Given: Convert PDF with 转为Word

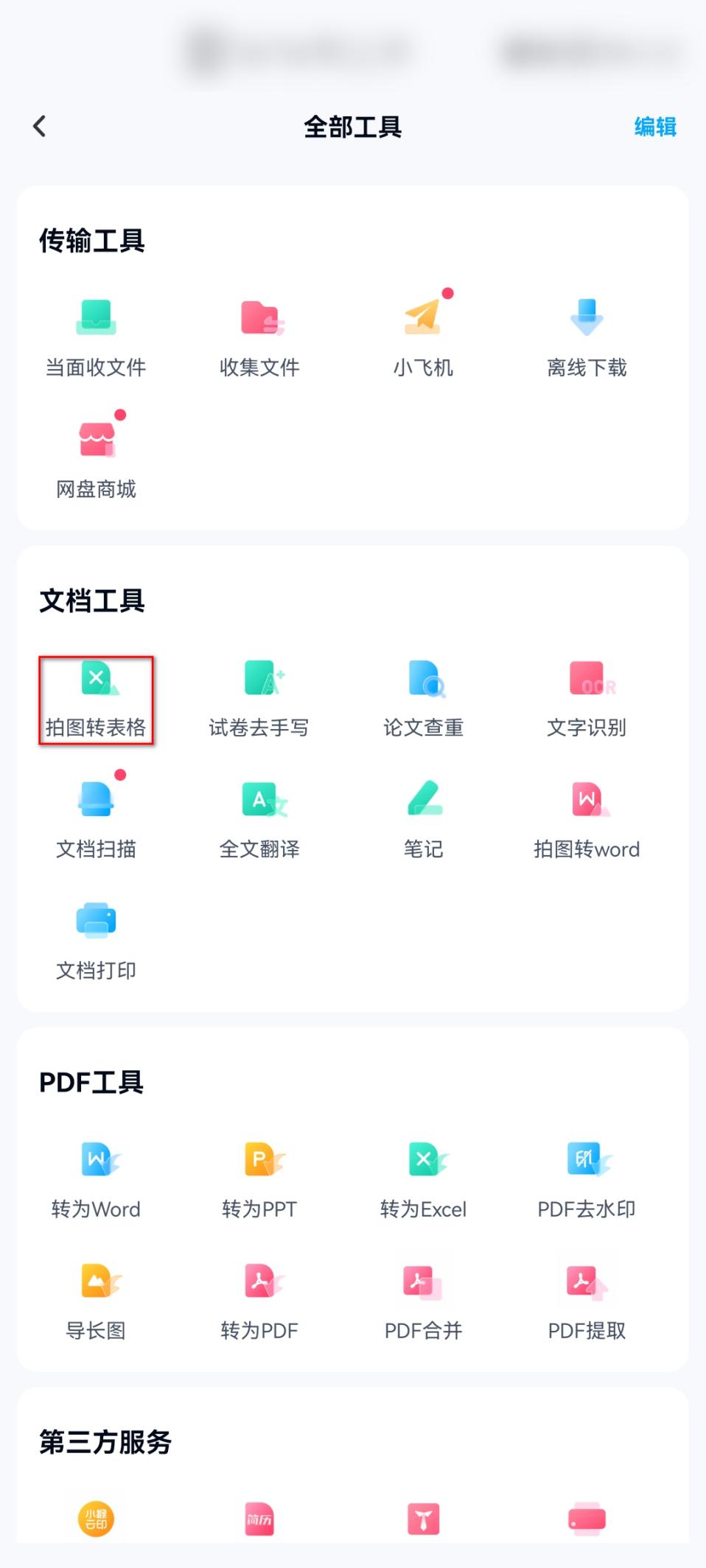Looking at the screenshot, I should (96, 1179).
